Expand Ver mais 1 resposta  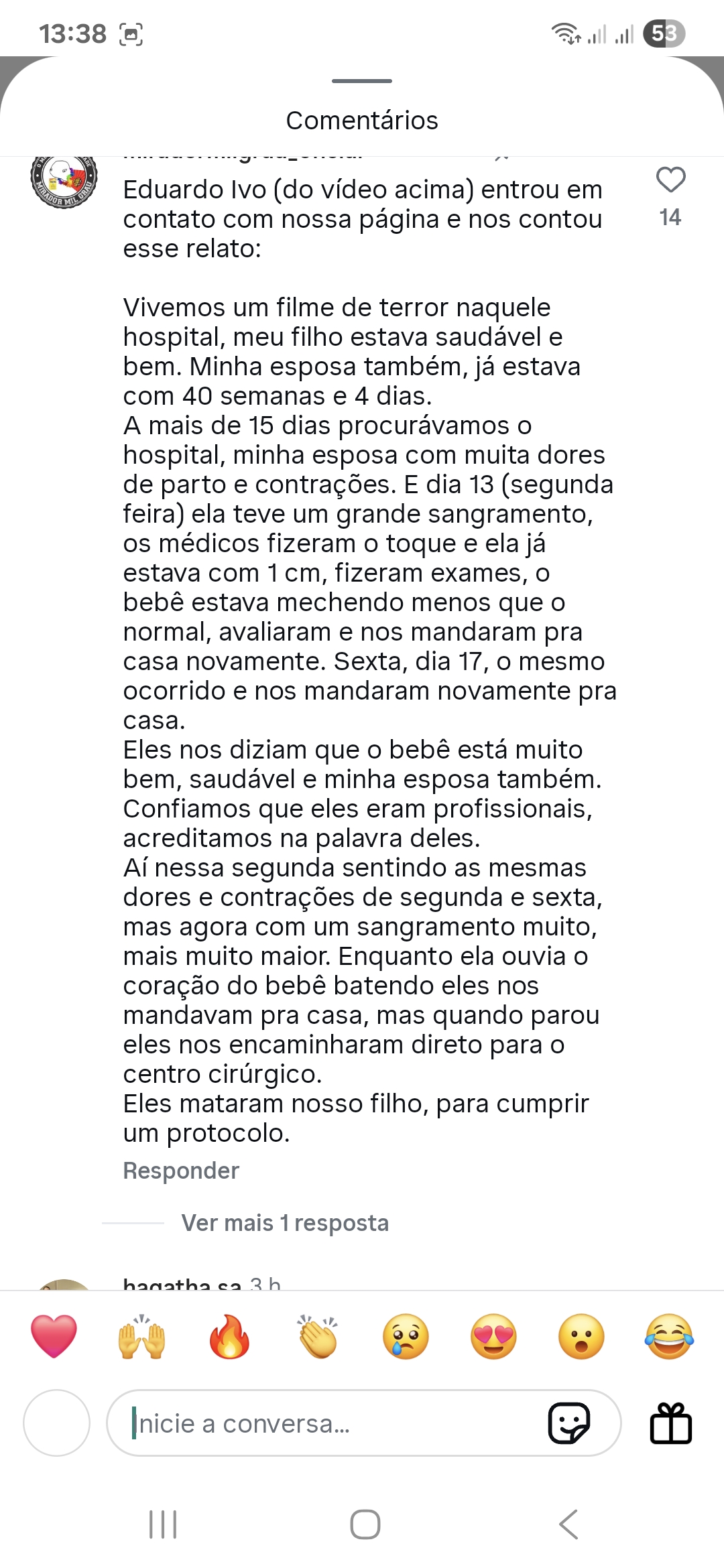click(285, 1223)
